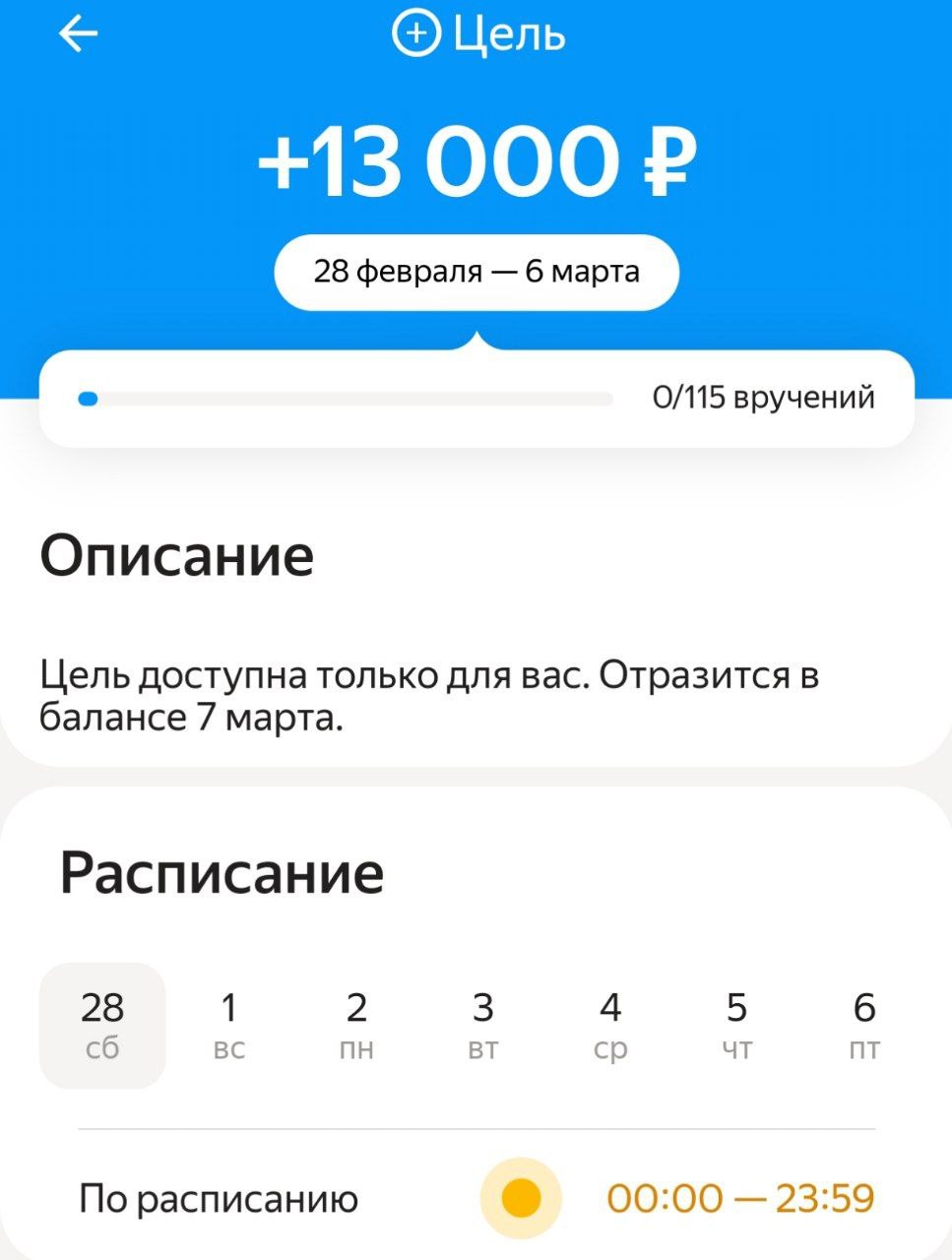Select Saturday 28 in the schedule

tap(102, 1025)
